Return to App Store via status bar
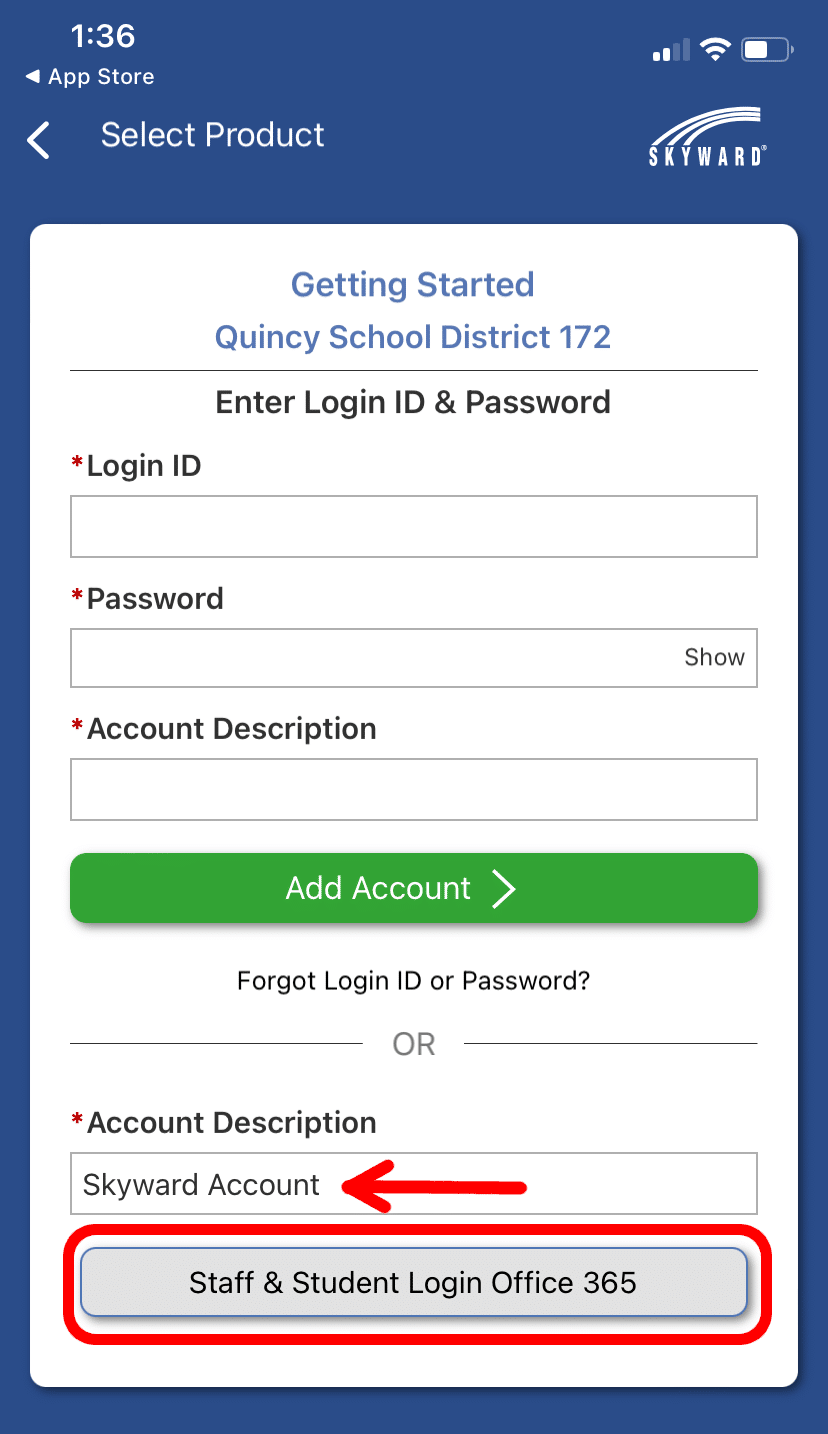 tap(90, 77)
